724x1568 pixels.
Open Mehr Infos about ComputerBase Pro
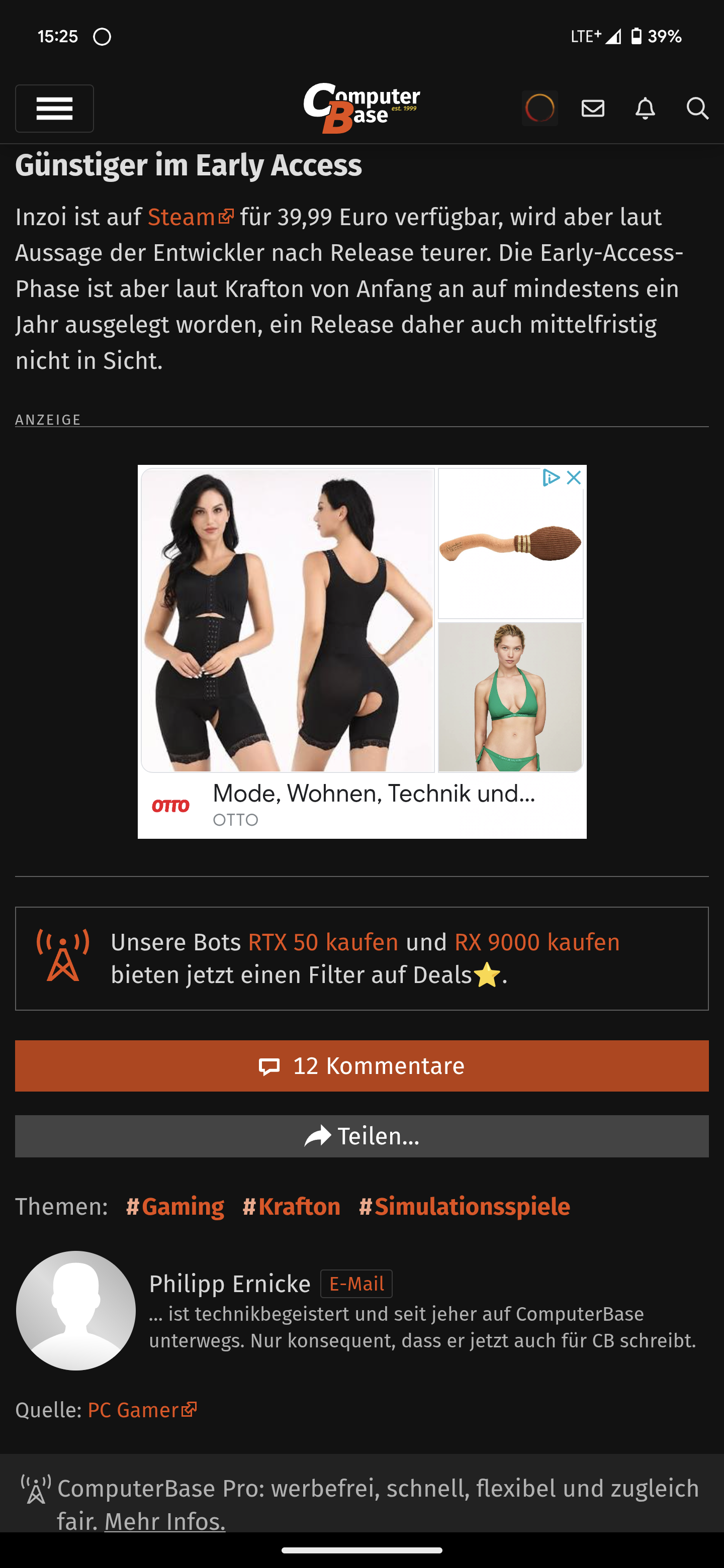click(x=164, y=1521)
